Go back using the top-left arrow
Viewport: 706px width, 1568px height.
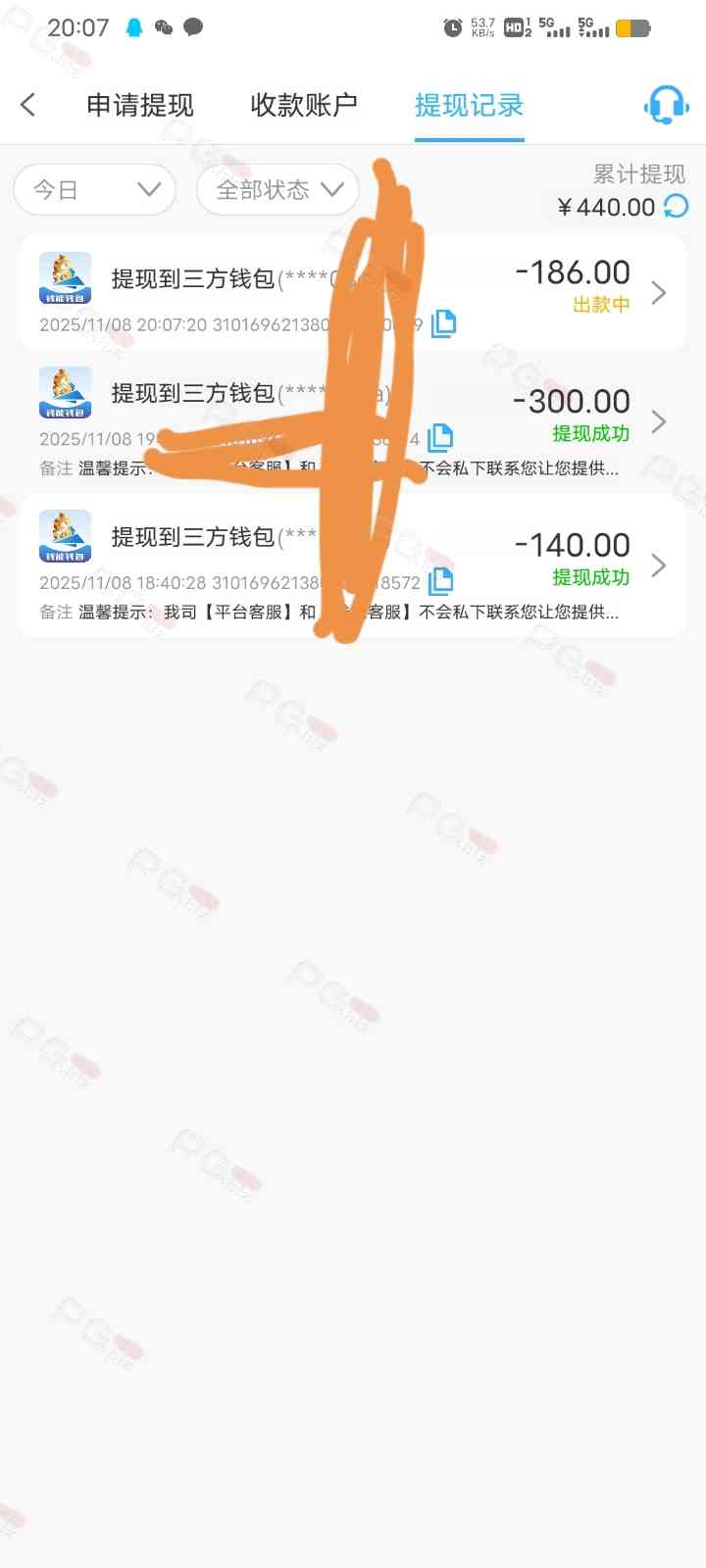pyautogui.click(x=28, y=105)
